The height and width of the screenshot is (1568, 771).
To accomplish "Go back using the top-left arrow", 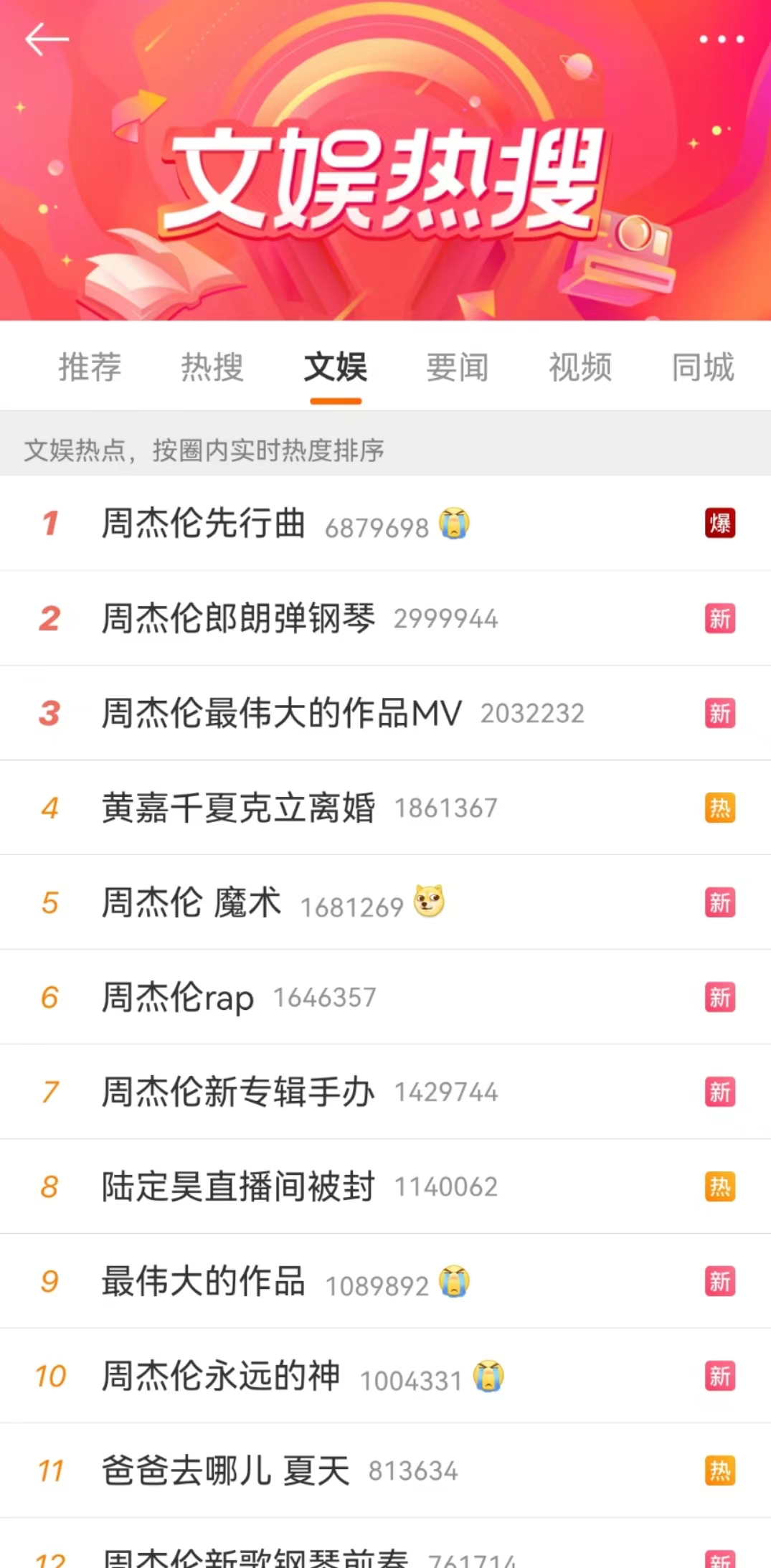I will point(47,39).
